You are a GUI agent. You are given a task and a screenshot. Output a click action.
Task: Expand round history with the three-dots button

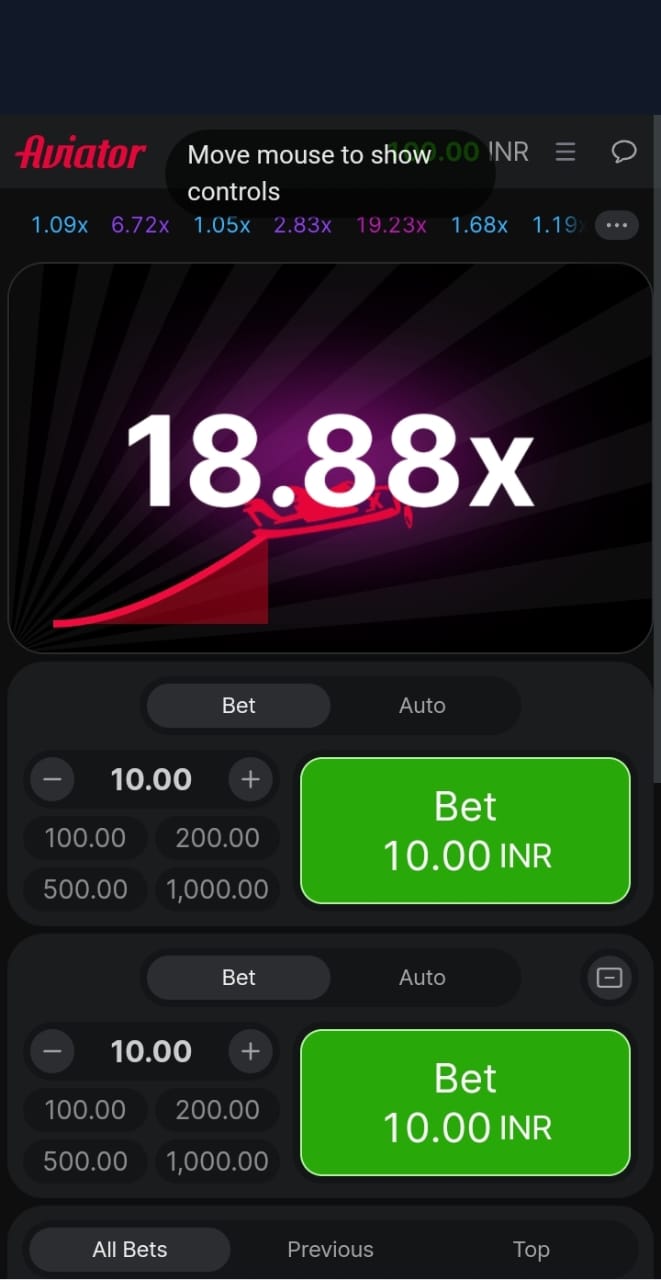617,225
